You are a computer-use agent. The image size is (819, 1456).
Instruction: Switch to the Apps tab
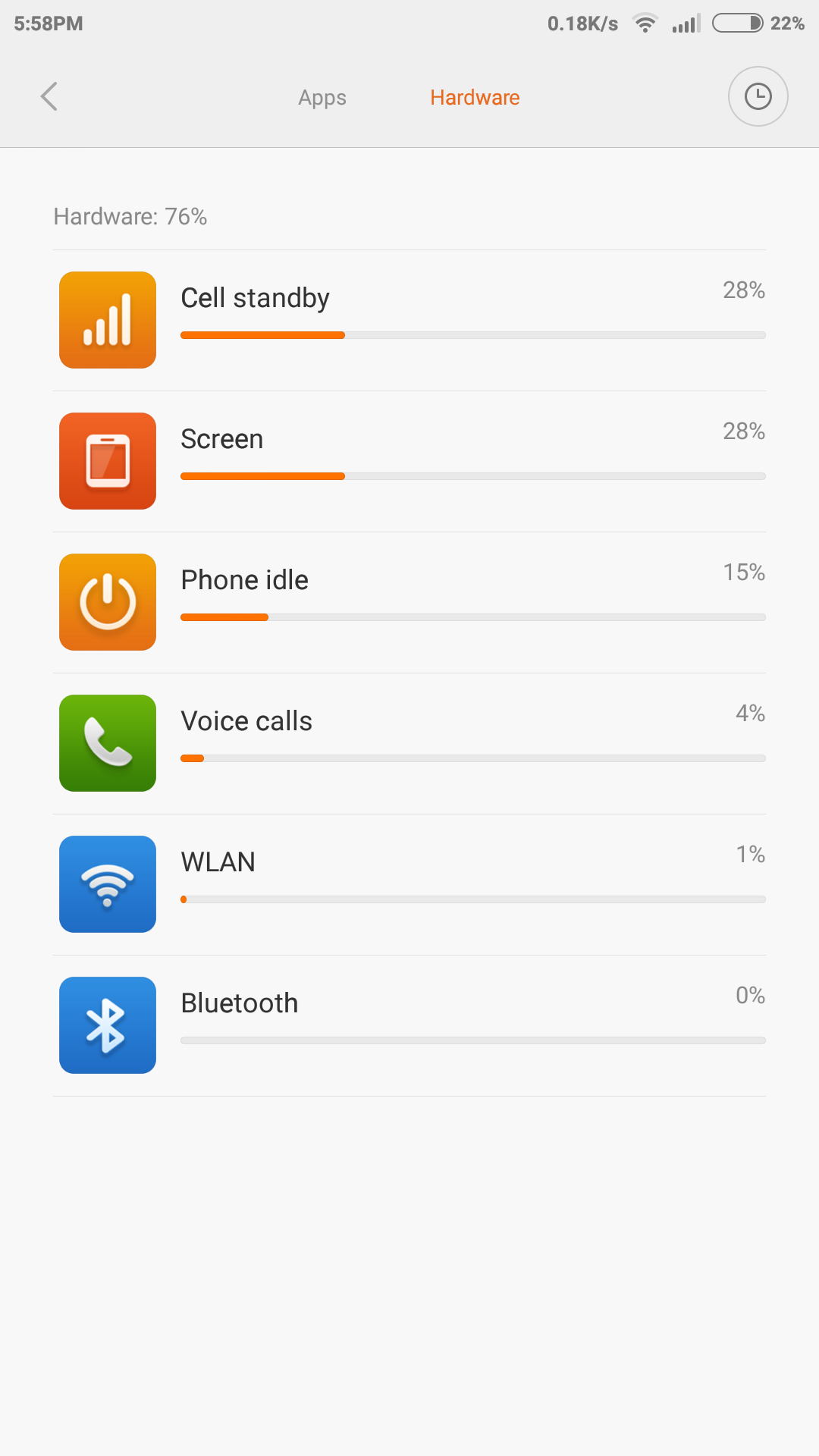[322, 98]
